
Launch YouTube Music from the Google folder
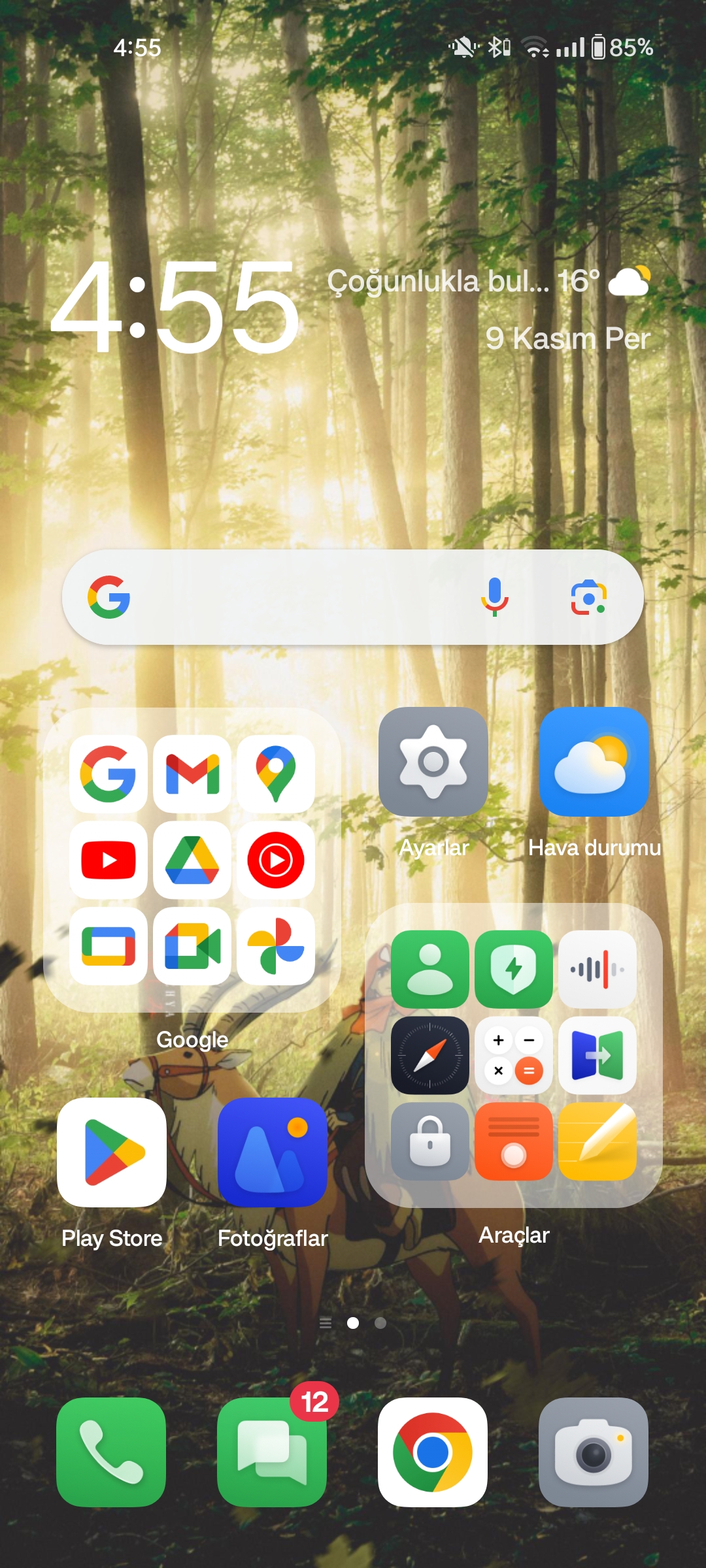(276, 860)
